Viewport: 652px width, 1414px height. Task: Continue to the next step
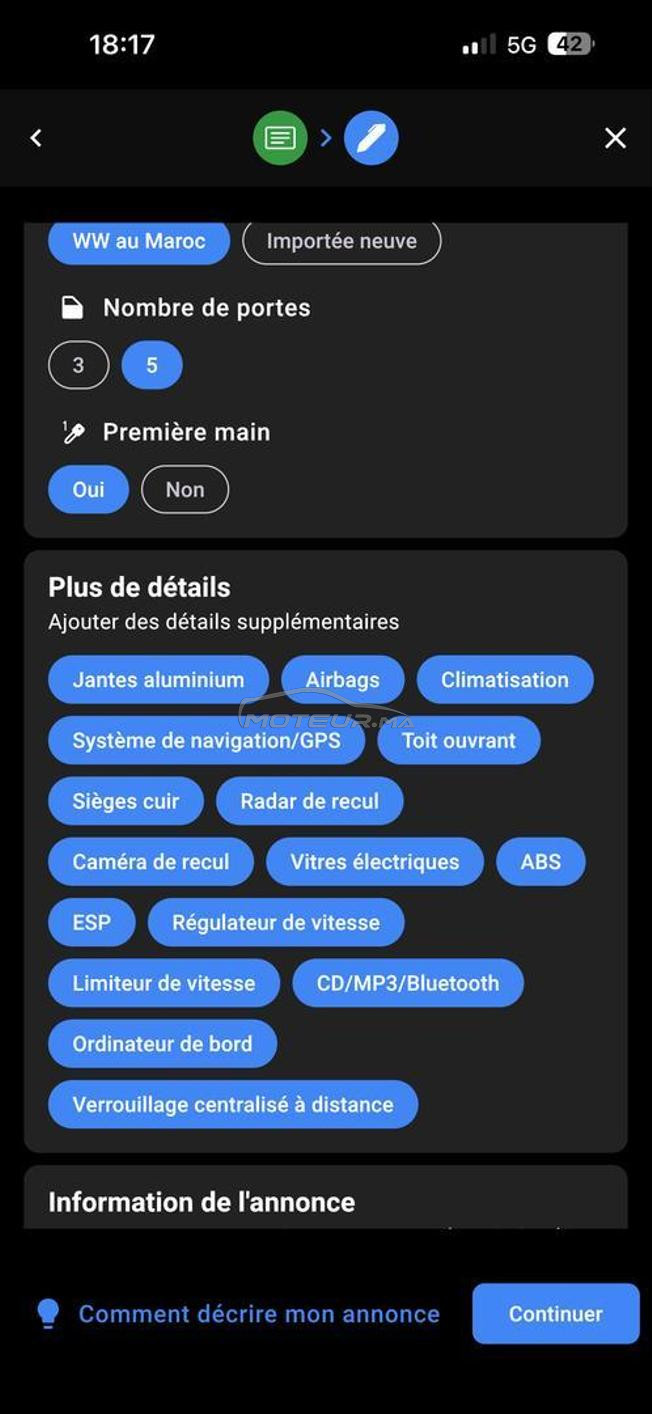coord(556,1314)
